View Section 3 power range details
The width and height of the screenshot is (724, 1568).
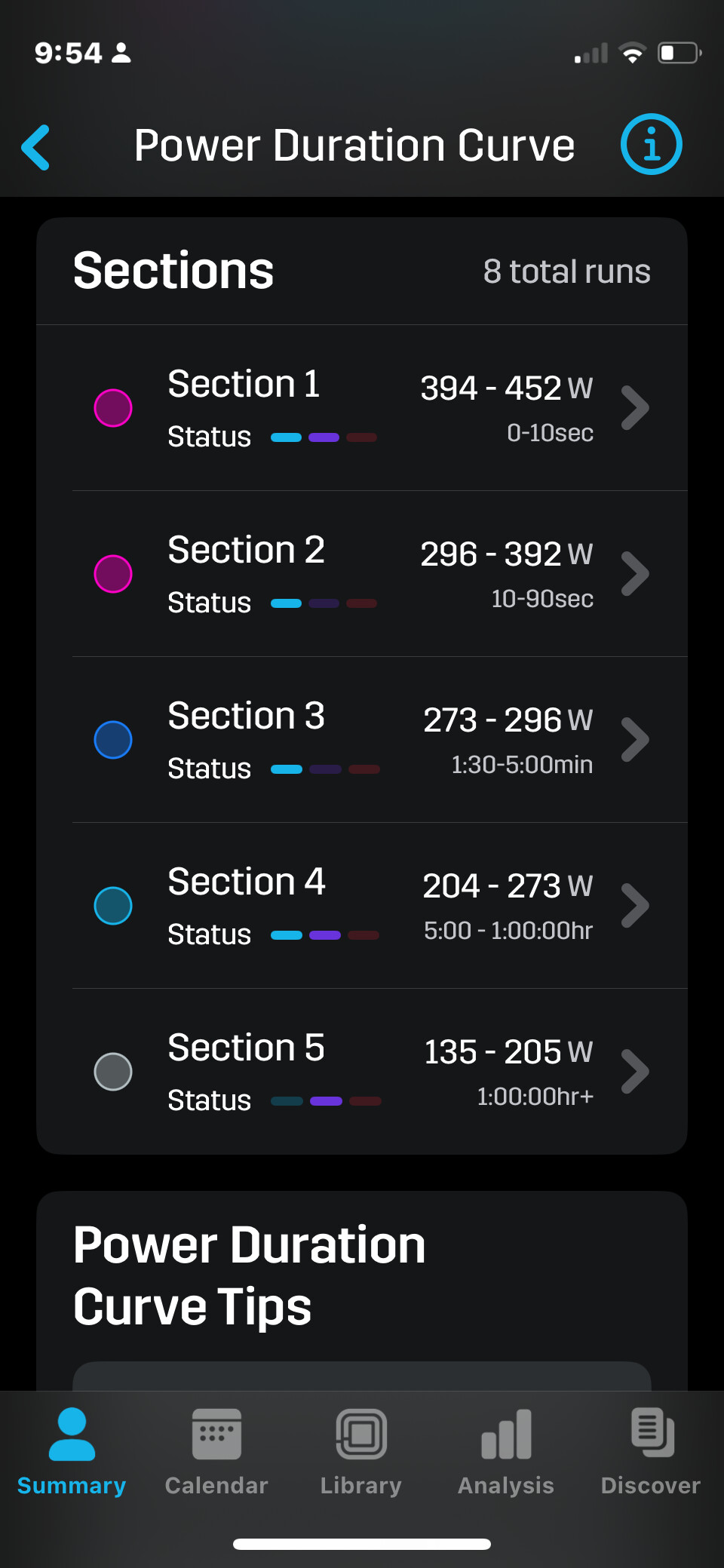point(362,740)
